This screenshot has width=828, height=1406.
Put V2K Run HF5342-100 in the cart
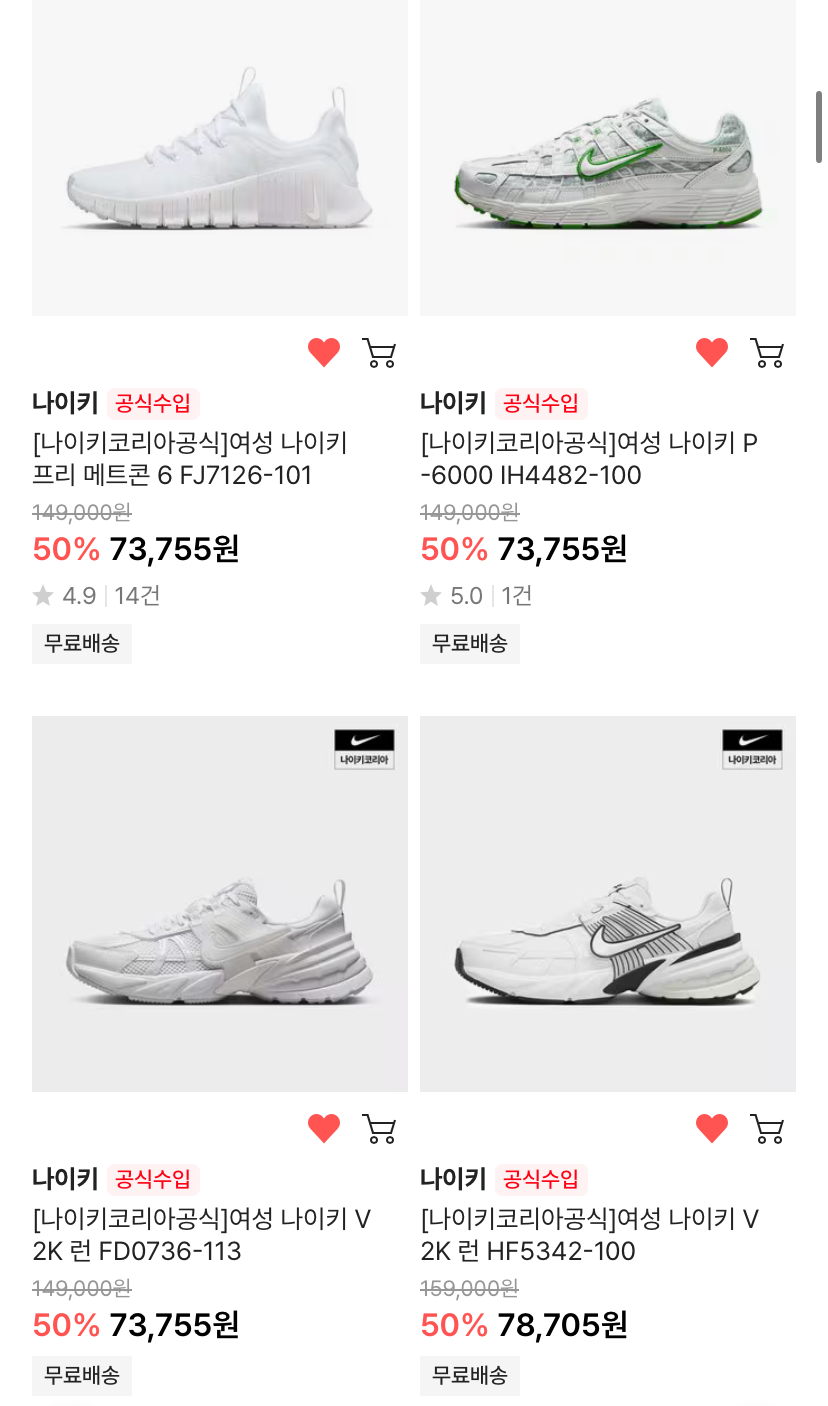767,1129
